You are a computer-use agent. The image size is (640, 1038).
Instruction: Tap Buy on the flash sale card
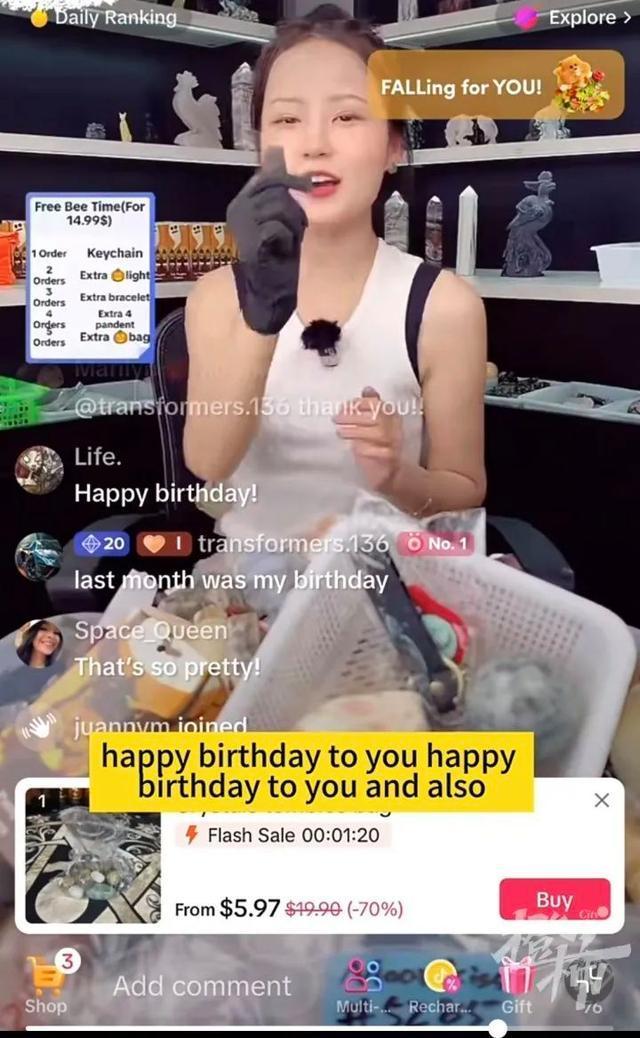point(554,901)
